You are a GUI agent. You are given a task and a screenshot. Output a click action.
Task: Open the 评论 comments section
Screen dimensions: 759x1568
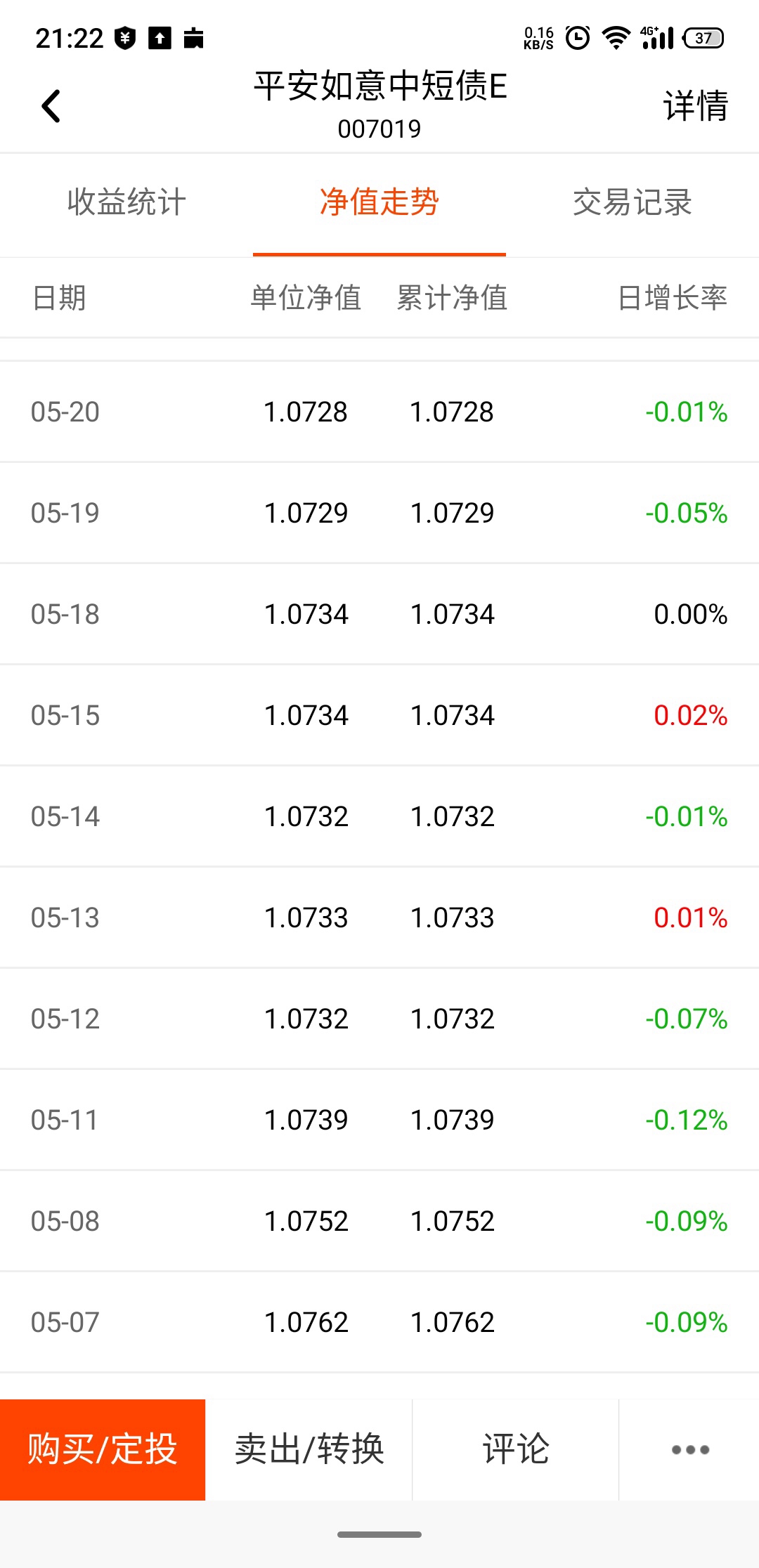[516, 1449]
